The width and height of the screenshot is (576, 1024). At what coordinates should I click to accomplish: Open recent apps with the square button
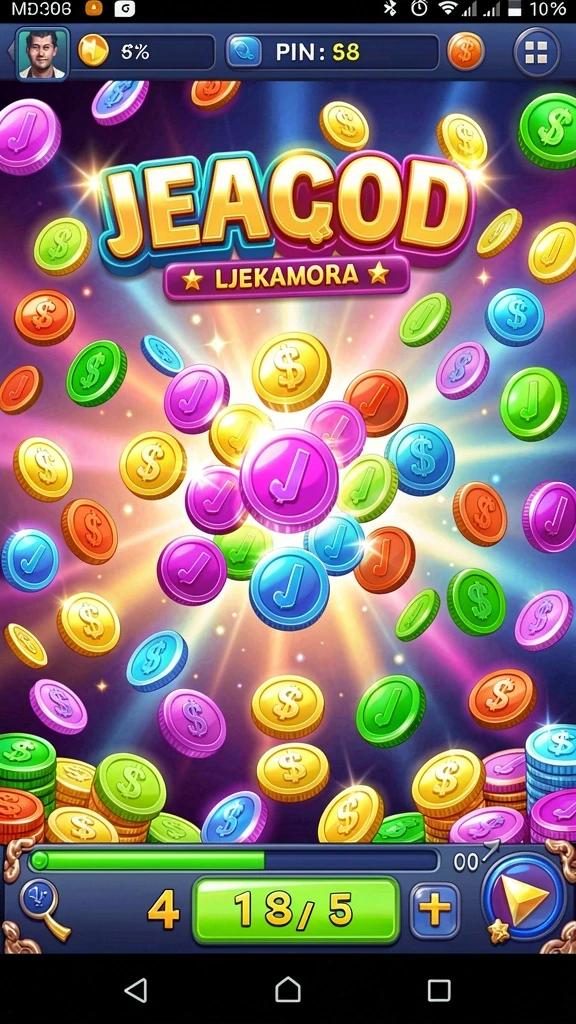(439, 990)
